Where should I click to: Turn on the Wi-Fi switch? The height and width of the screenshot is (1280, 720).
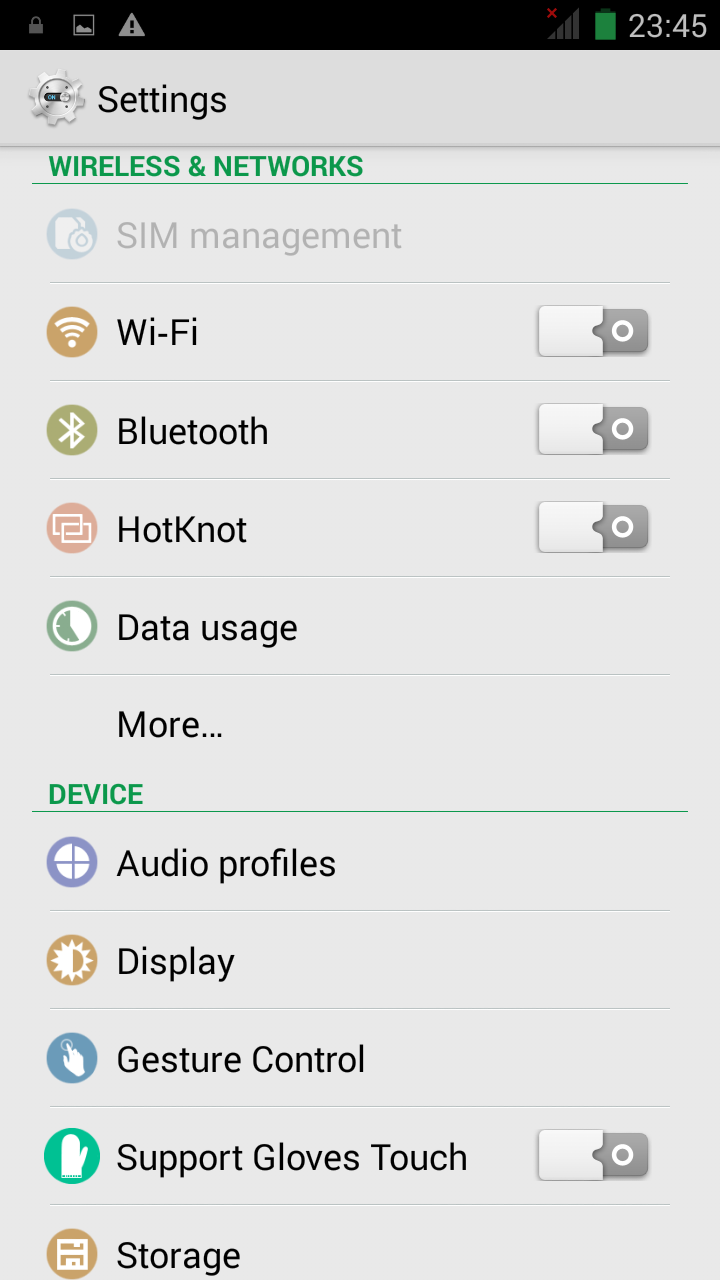pos(593,332)
